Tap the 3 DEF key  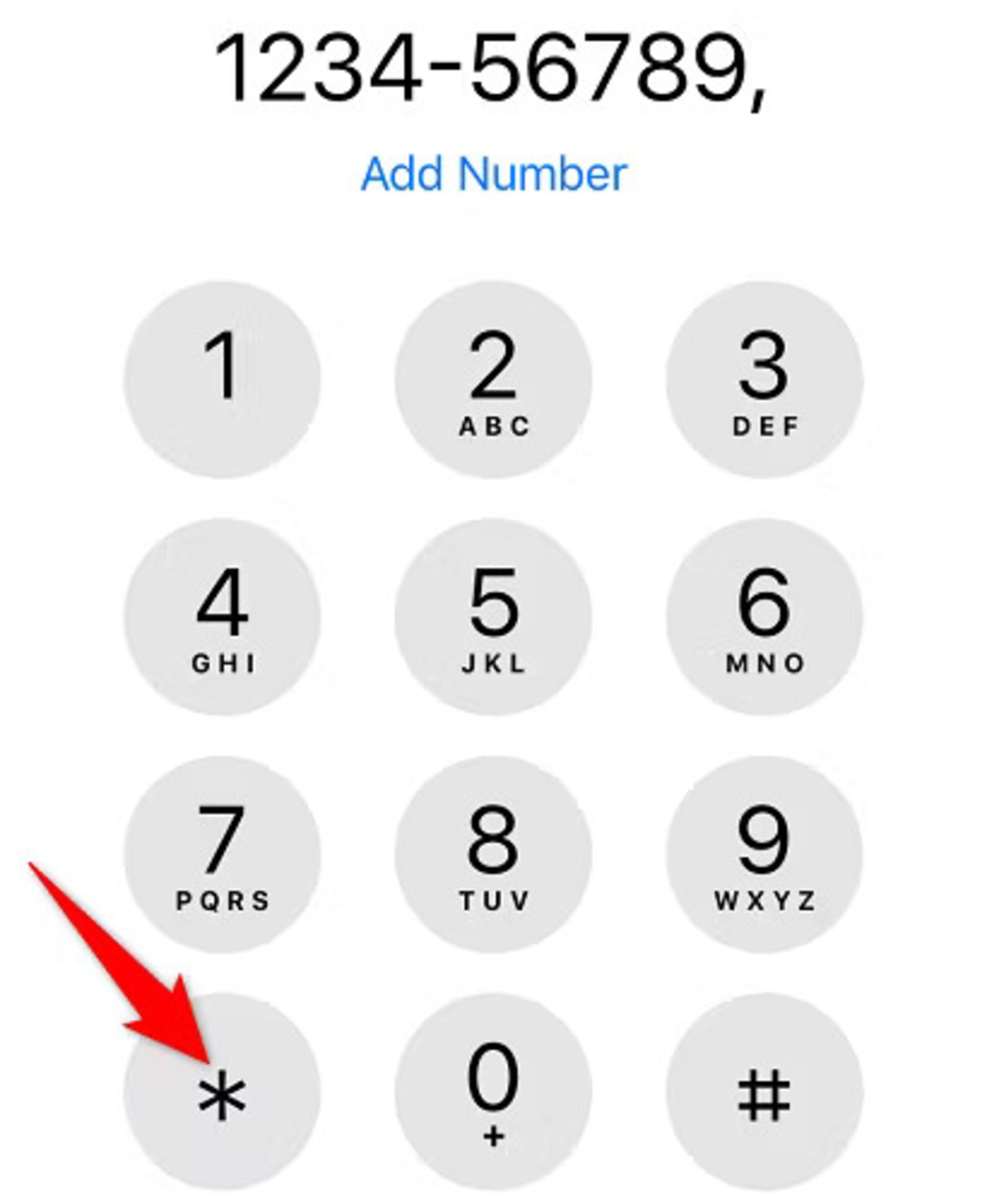coord(765,380)
